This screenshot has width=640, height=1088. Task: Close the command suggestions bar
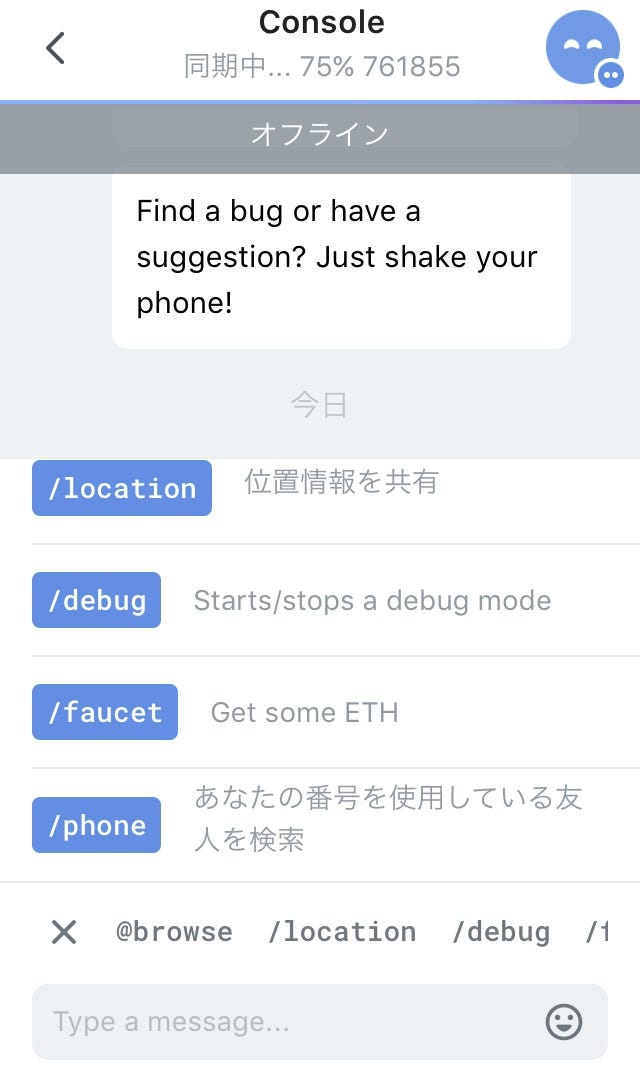point(64,932)
